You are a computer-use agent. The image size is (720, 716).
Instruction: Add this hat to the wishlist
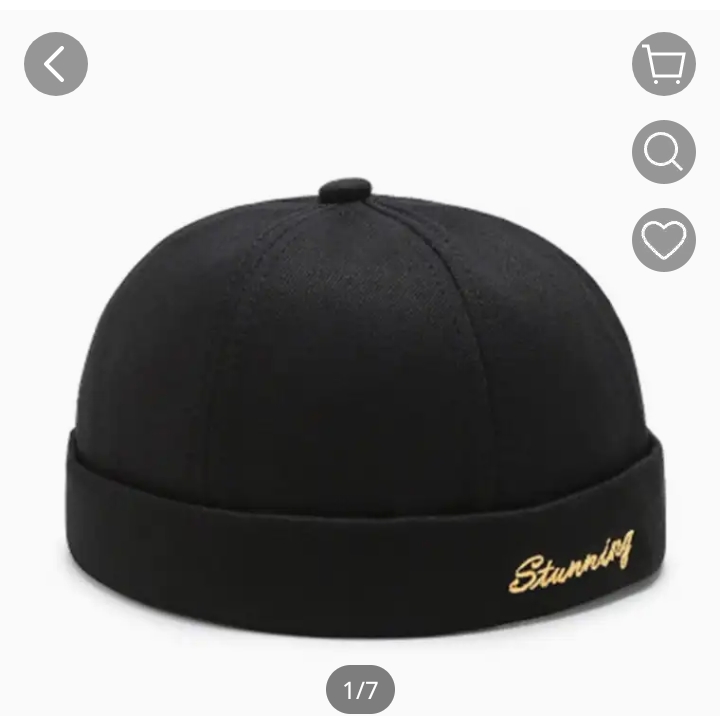pos(663,240)
